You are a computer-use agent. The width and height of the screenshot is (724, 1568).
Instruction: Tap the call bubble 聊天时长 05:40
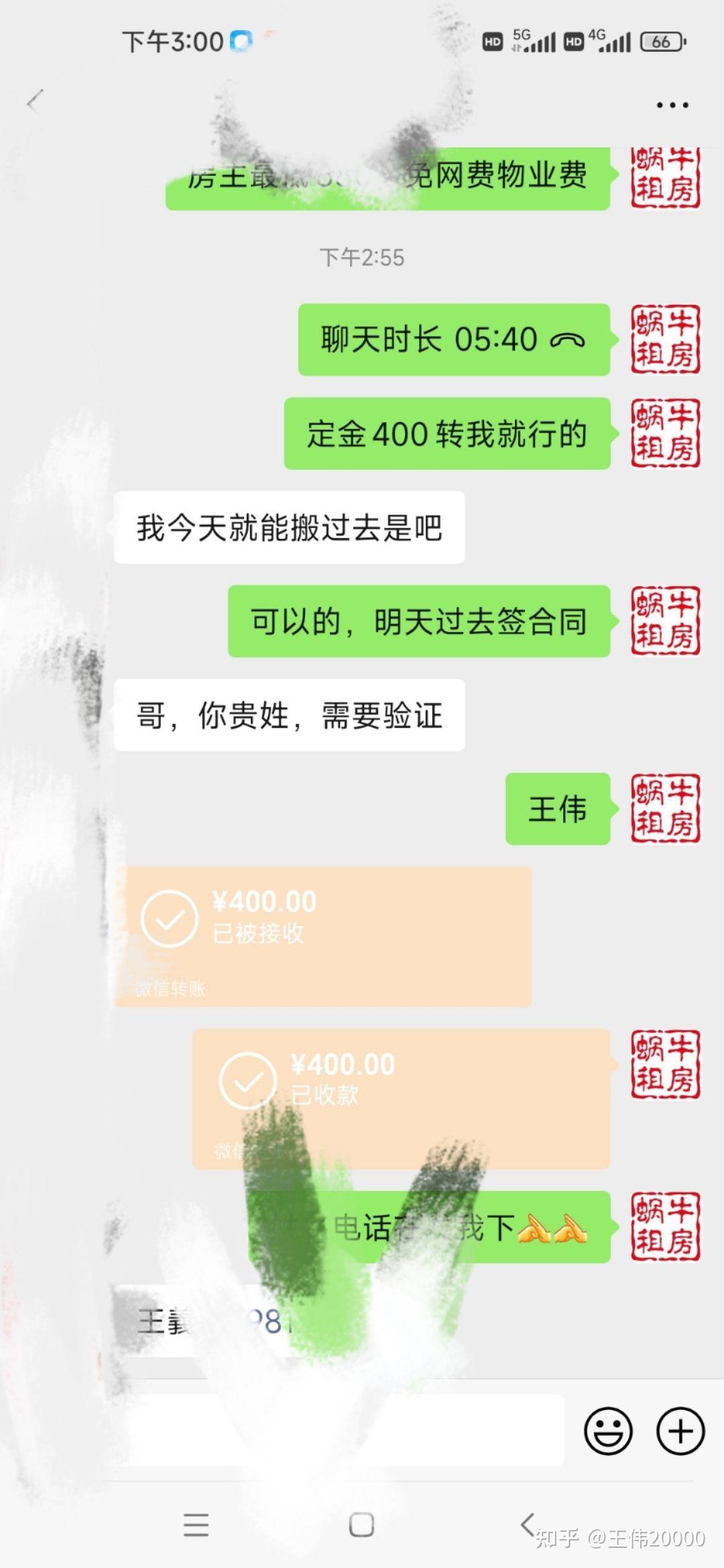(x=454, y=340)
